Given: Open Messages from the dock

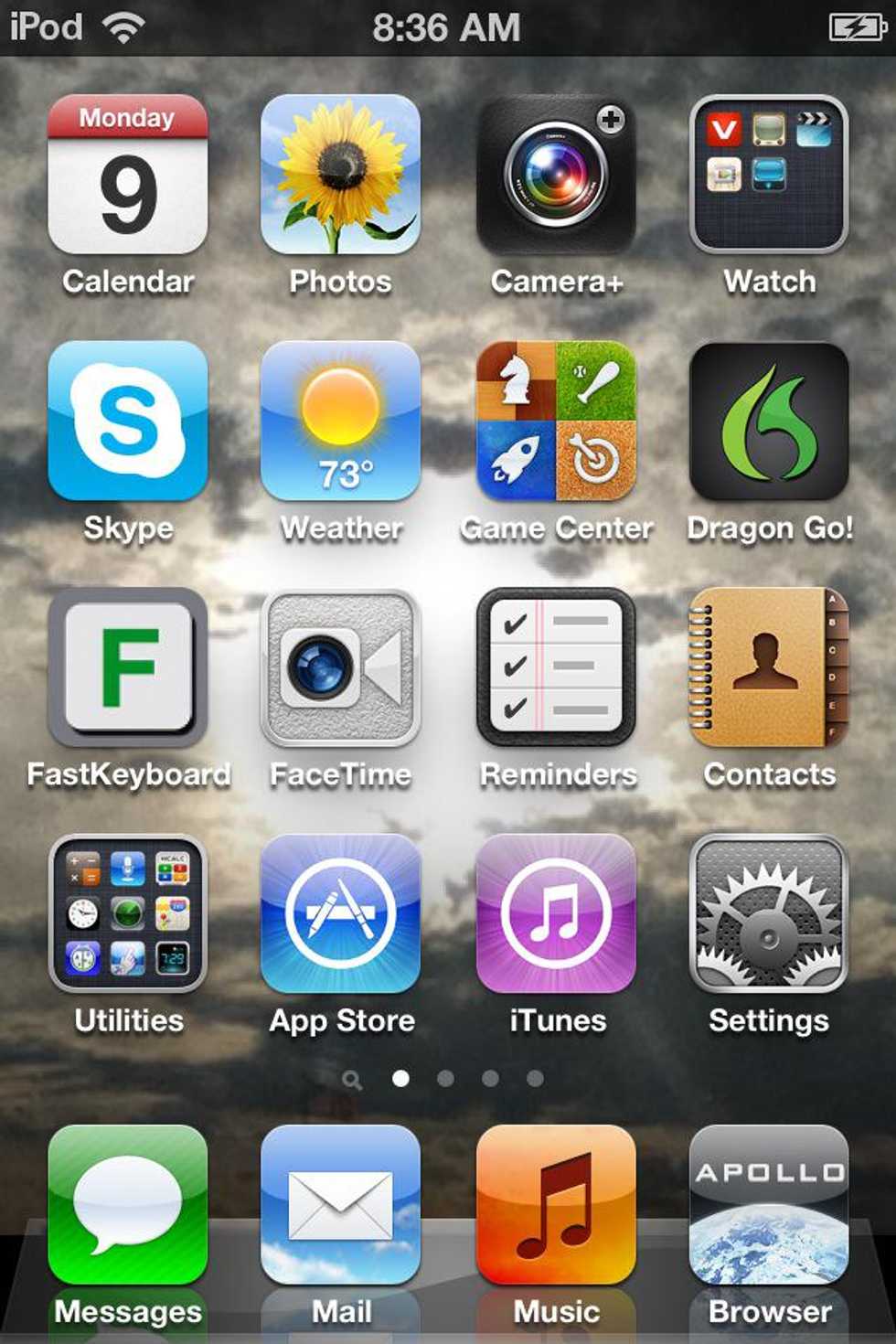Looking at the screenshot, I should pos(127,1205).
